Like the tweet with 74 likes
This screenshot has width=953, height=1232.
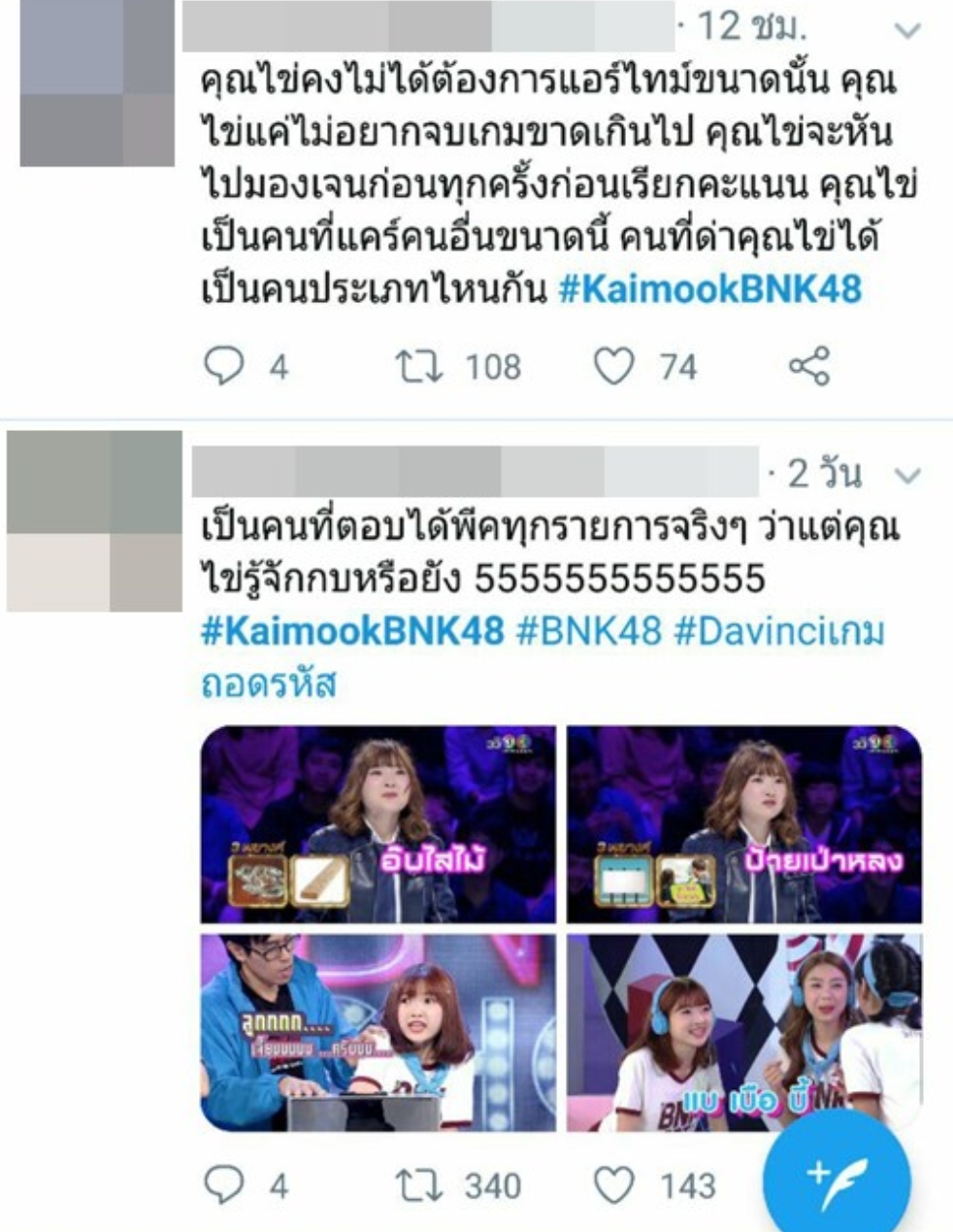pyautogui.click(x=613, y=367)
